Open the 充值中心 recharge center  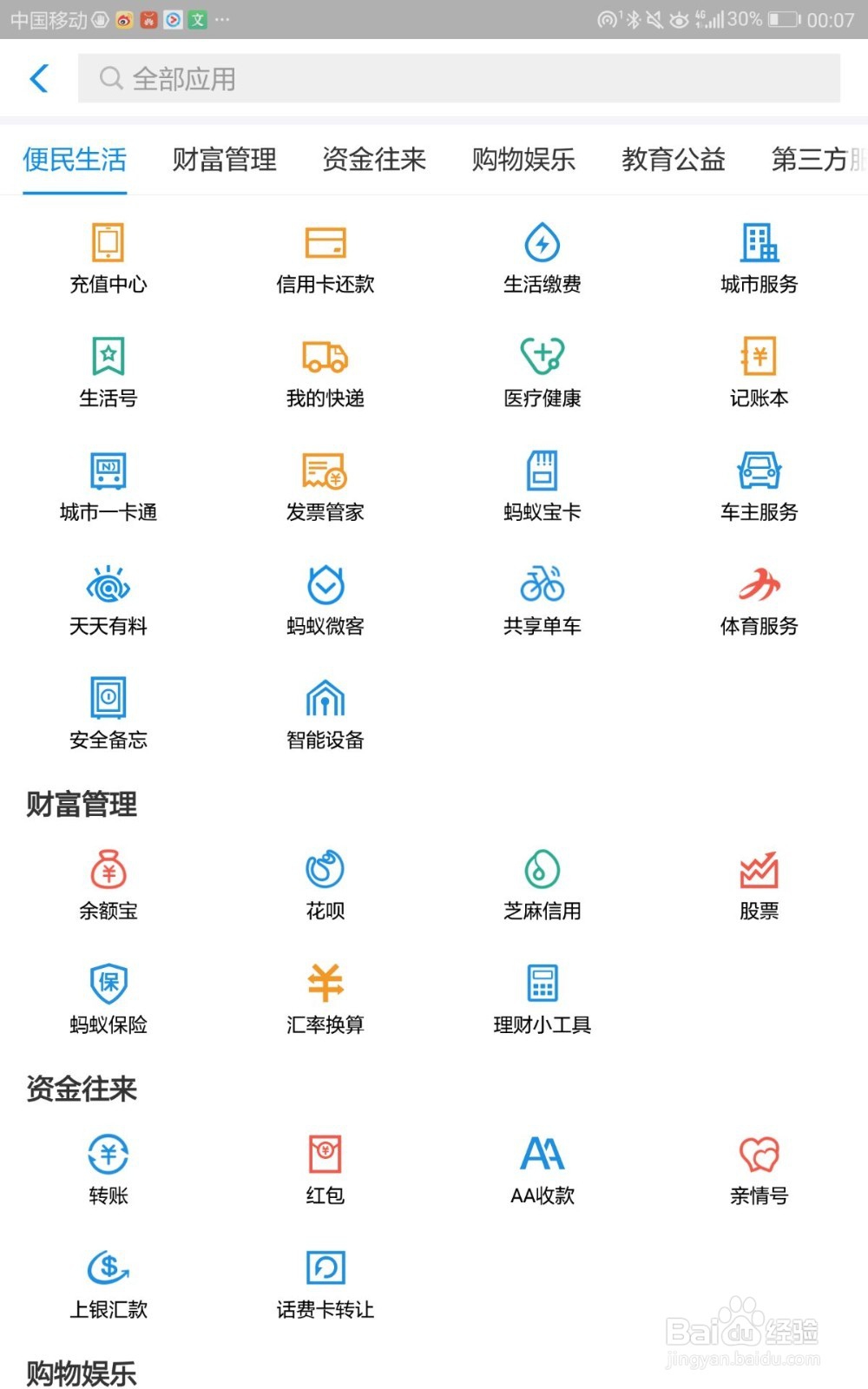coord(108,256)
